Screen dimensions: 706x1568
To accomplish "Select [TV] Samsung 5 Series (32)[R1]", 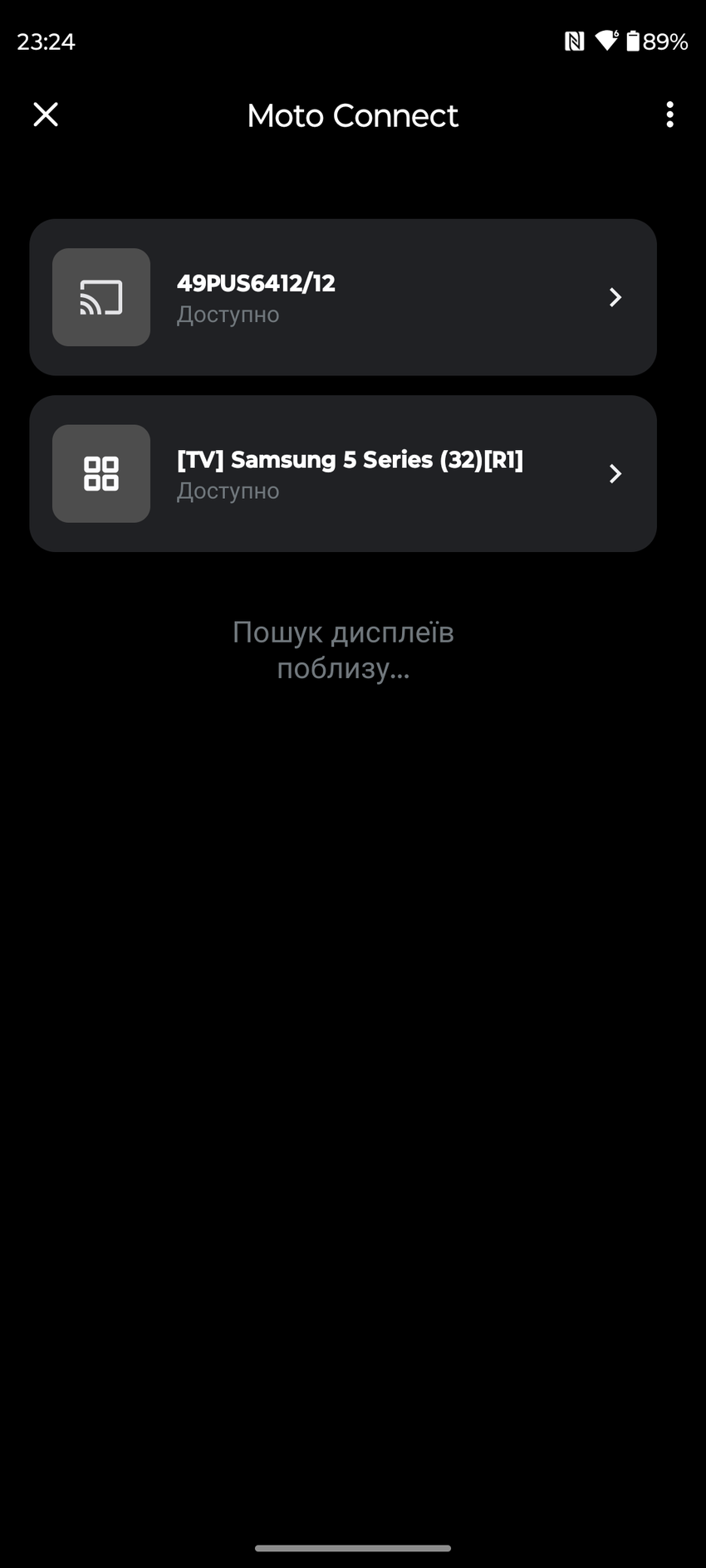I will [342, 473].
